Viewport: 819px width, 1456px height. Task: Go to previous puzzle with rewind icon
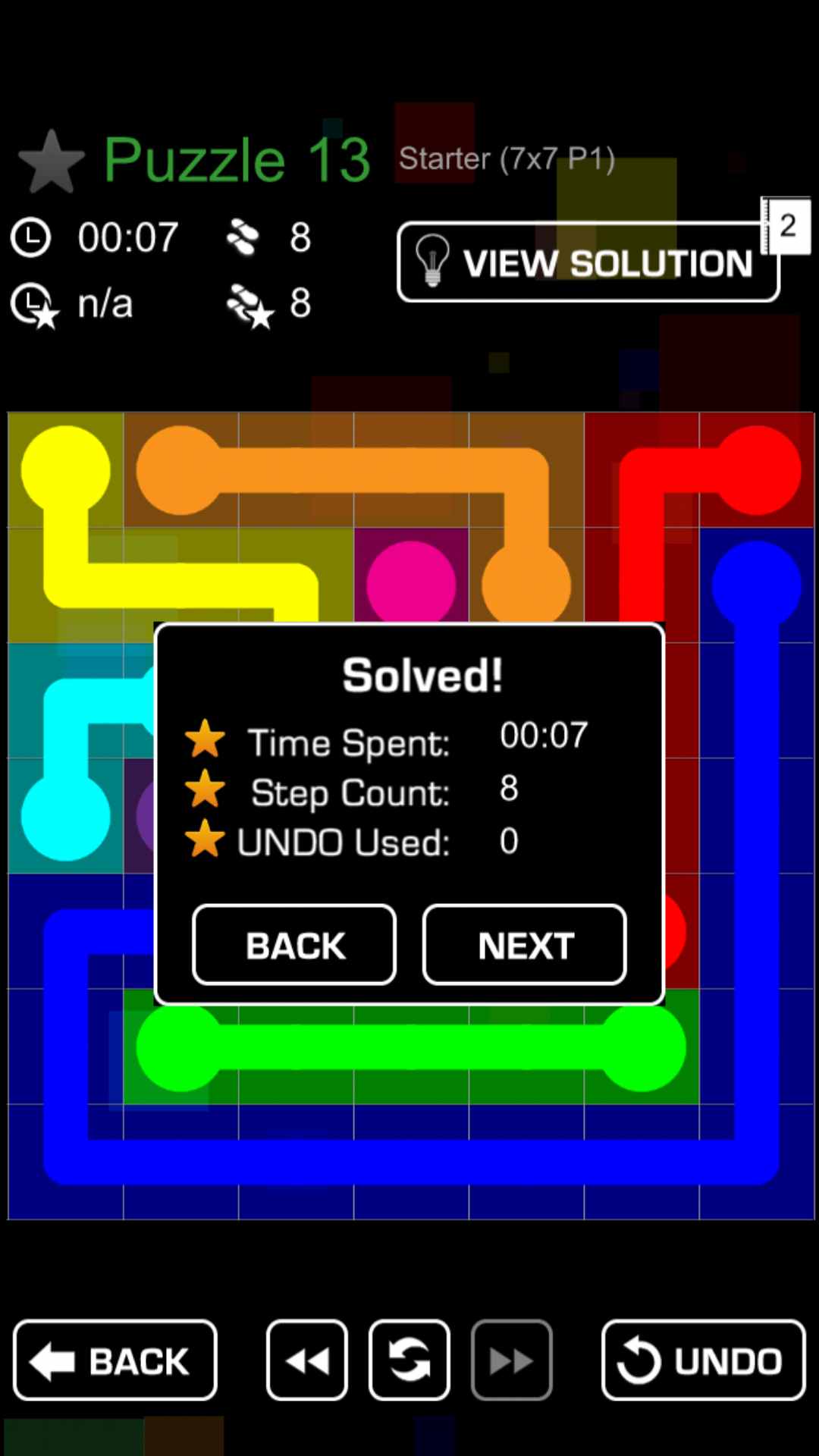coord(307,1360)
